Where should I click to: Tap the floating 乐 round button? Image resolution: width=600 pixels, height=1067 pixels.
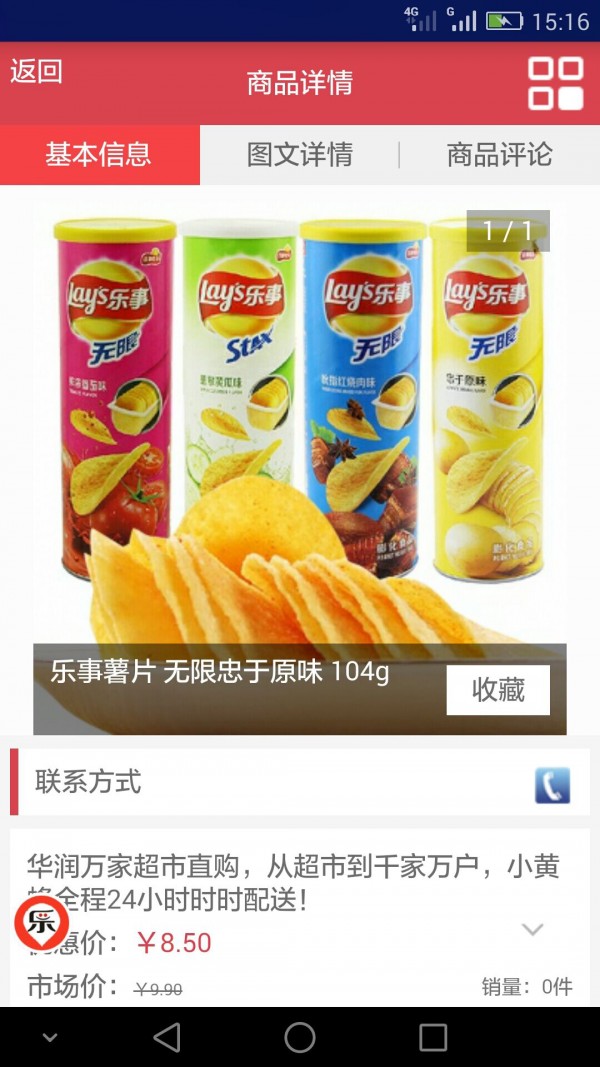coord(42,924)
